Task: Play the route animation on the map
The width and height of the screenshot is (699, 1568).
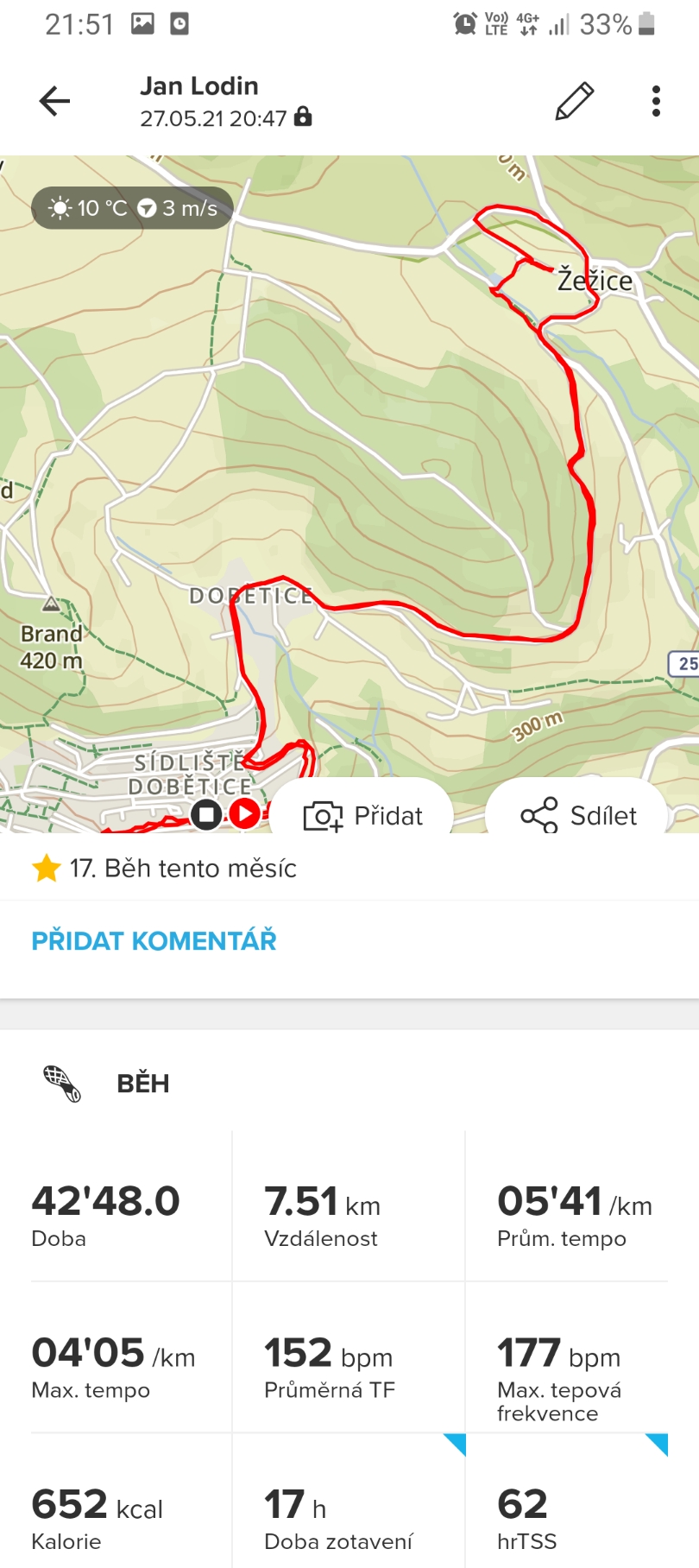Action: (245, 813)
